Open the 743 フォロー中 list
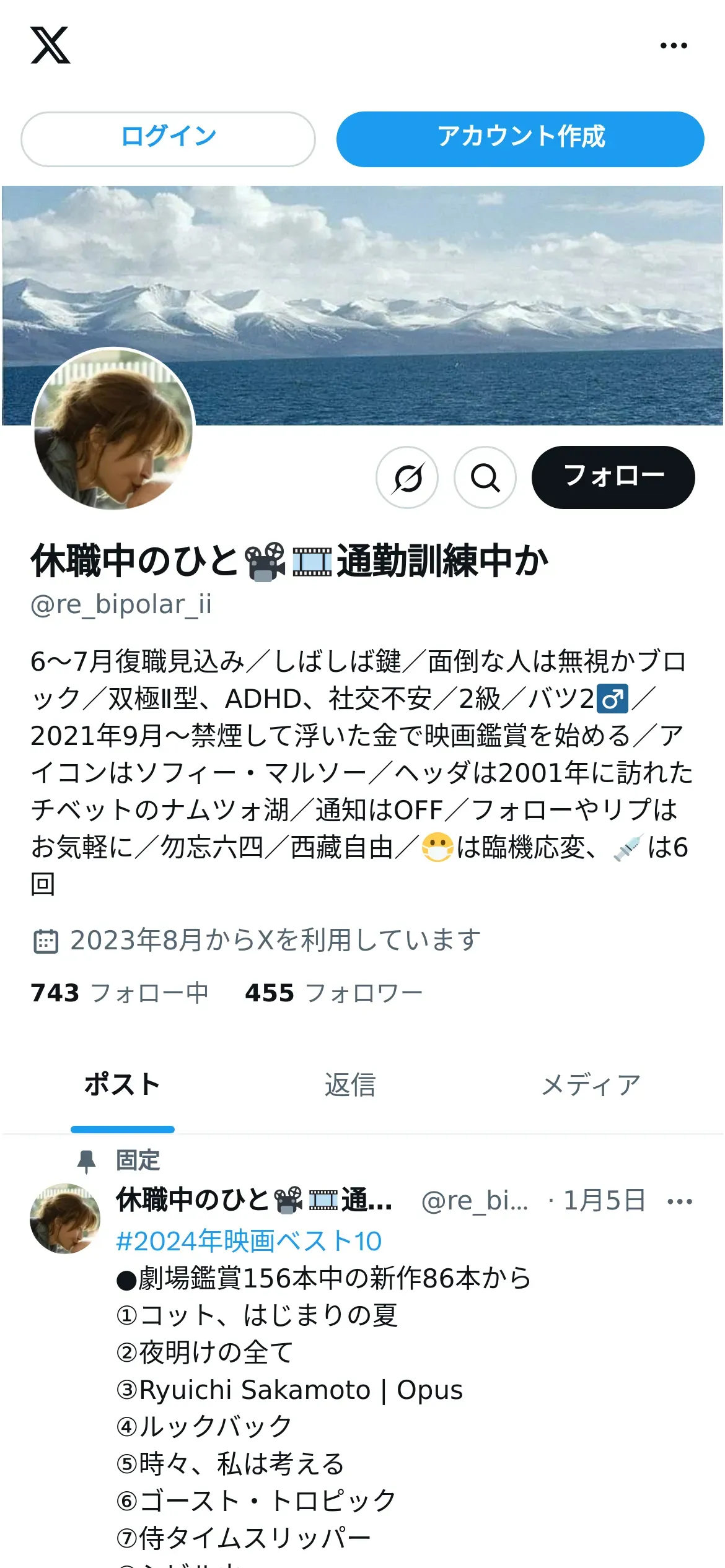 coord(119,993)
